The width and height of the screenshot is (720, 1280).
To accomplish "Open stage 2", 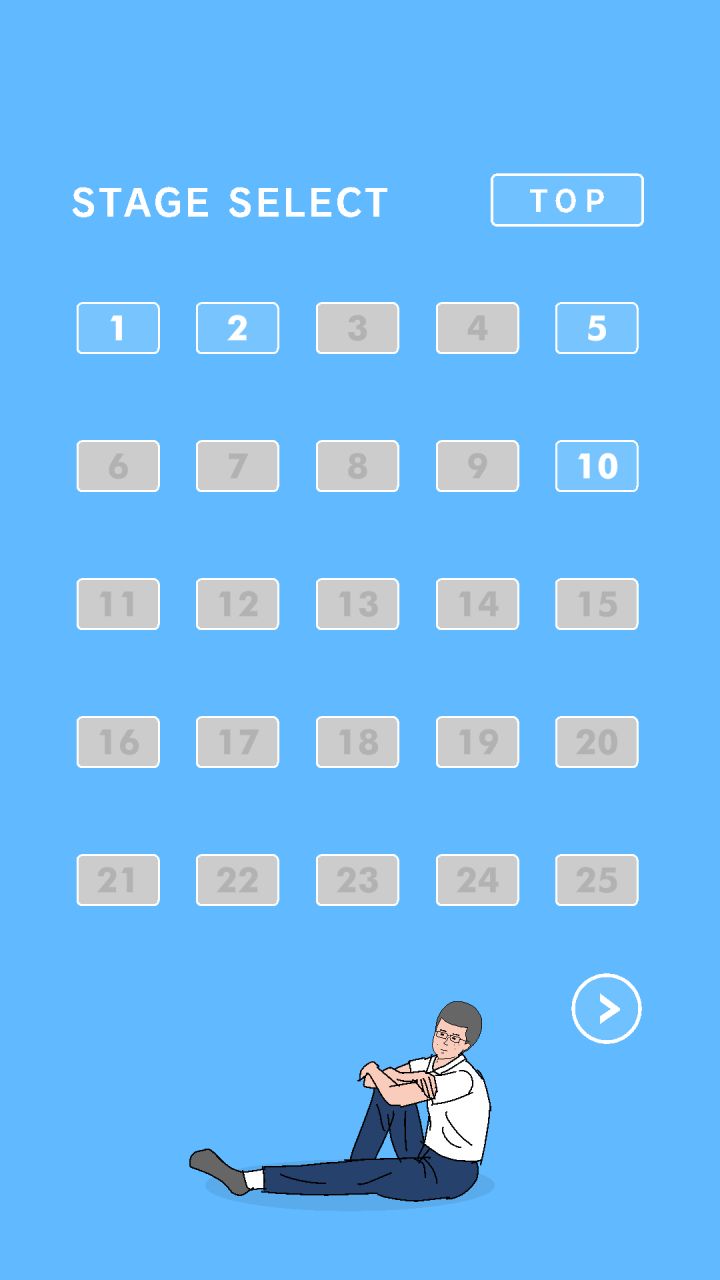I will tap(237, 328).
